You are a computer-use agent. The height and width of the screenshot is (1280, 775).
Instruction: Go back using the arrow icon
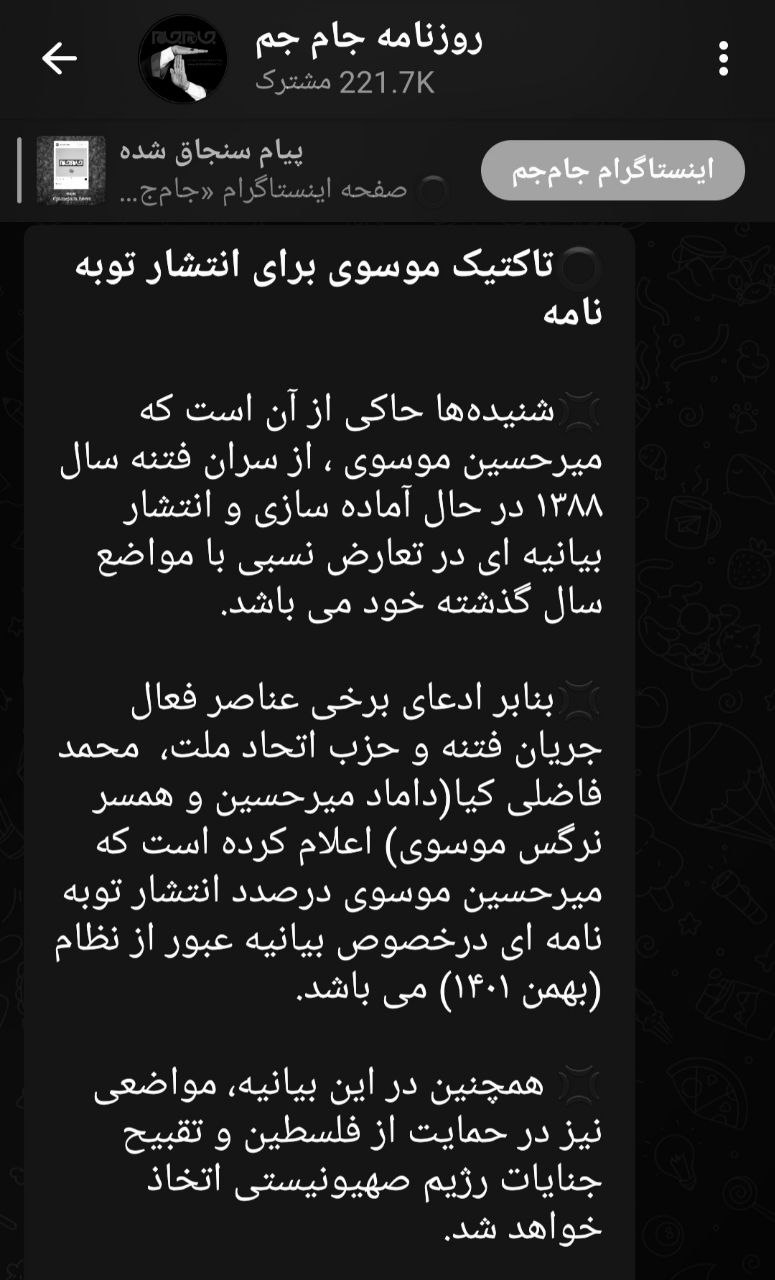tap(59, 59)
